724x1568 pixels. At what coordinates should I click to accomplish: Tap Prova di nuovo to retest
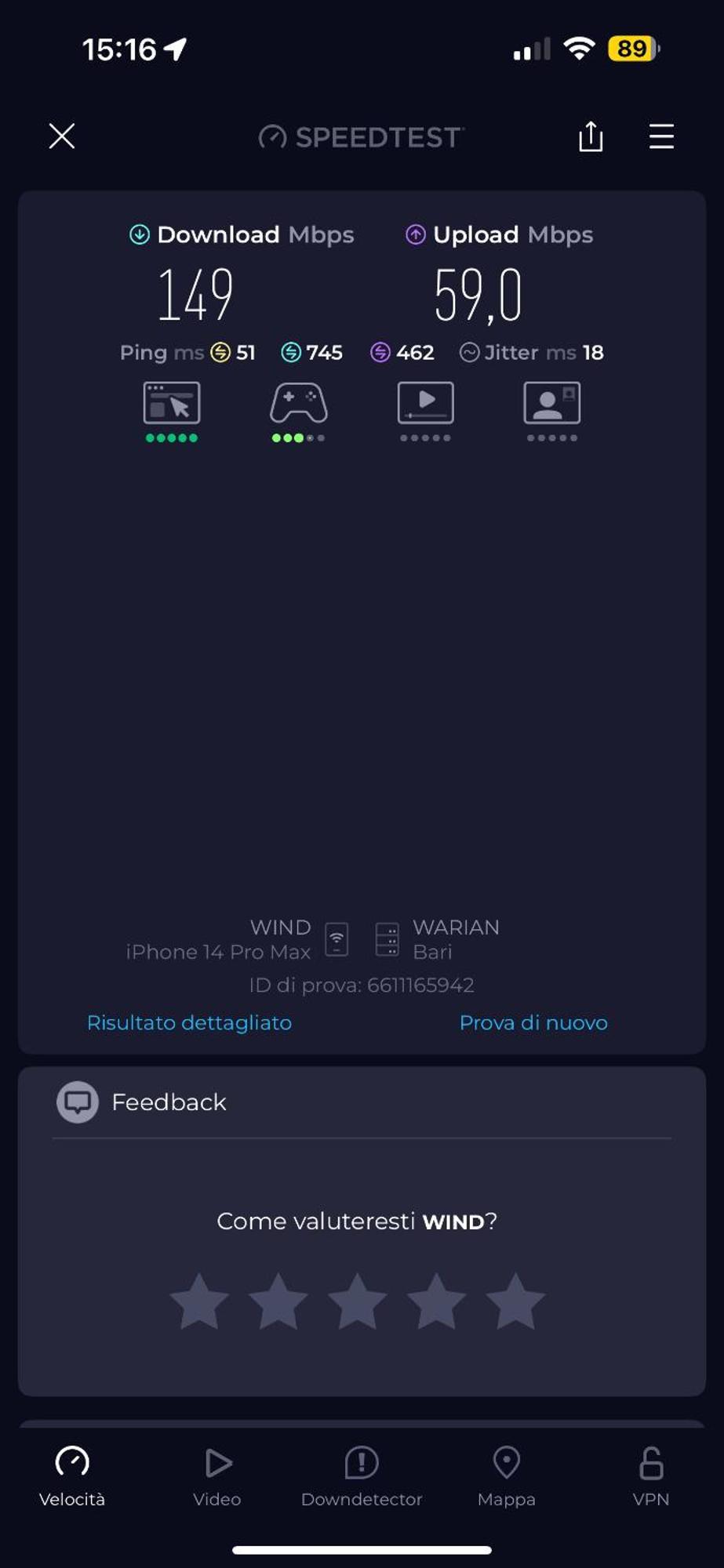coord(533,1022)
